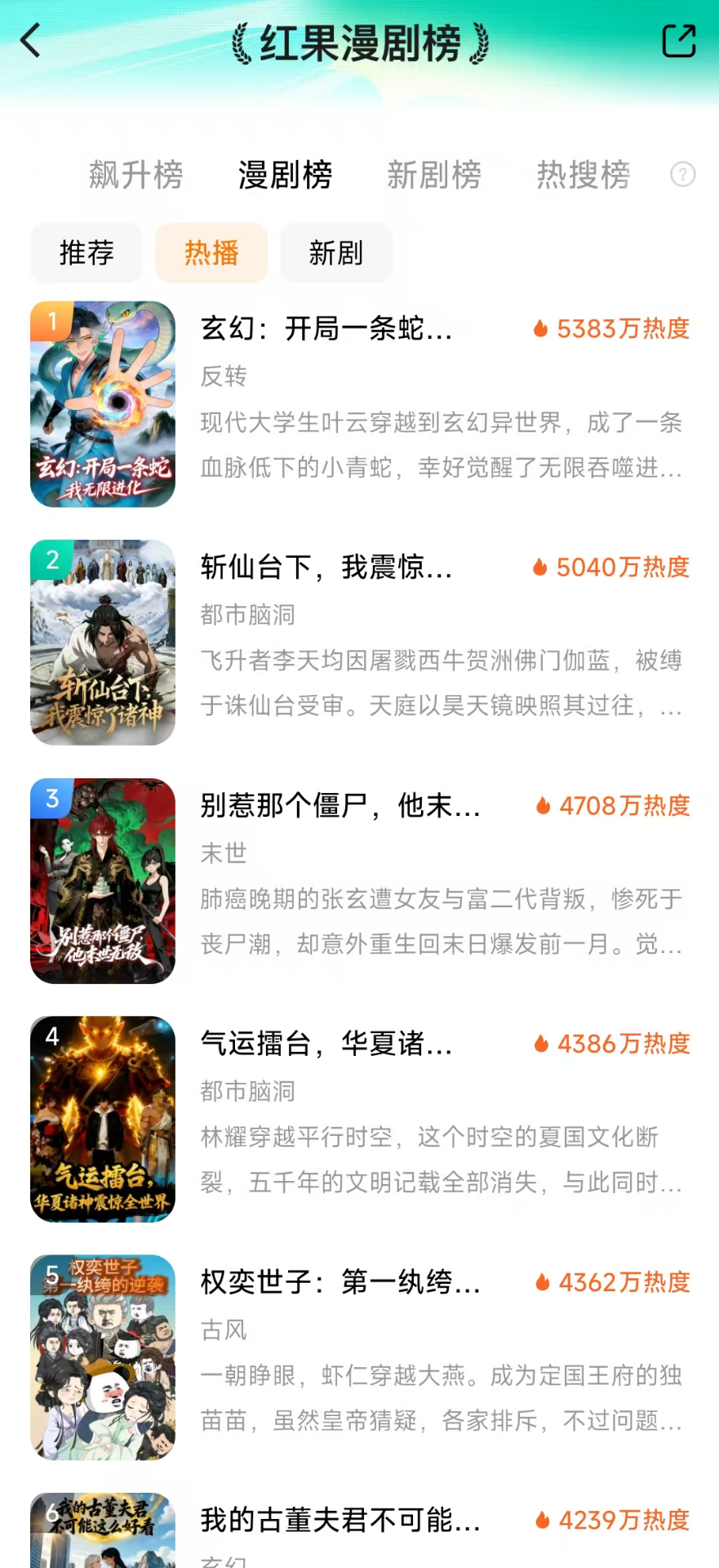Open 别惹那个僵尸 ranked third
Image resolution: width=719 pixels, height=1568 pixels.
point(360,881)
